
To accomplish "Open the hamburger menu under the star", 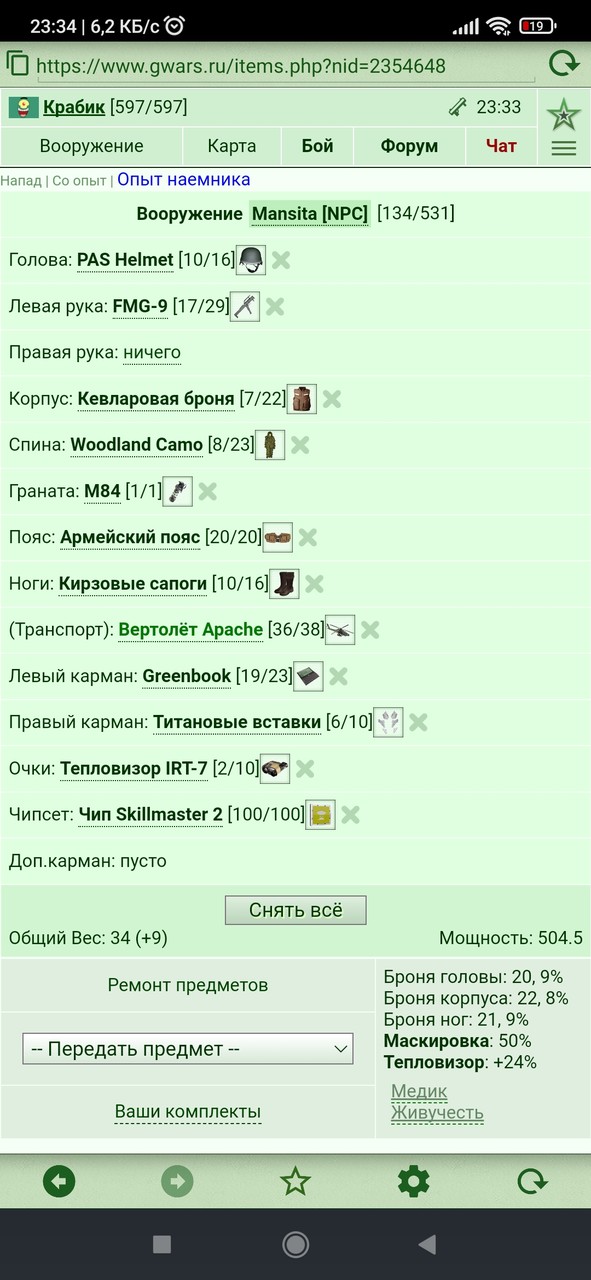I will coord(564,148).
